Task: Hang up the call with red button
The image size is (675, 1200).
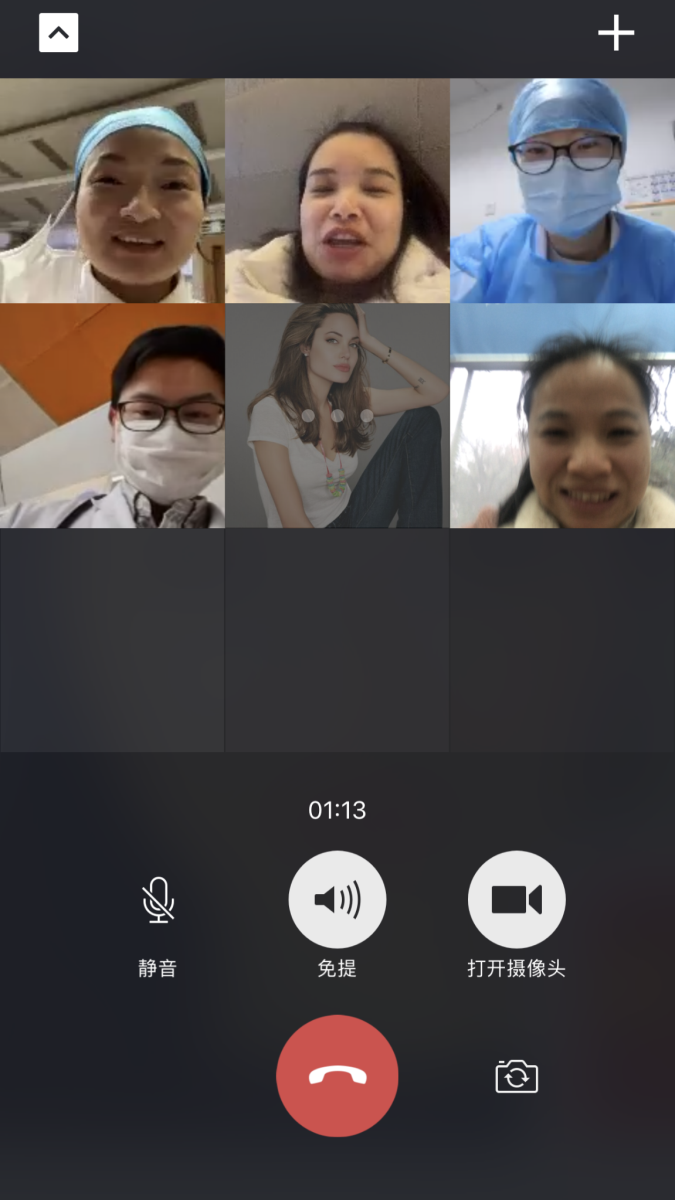Action: tap(337, 1076)
